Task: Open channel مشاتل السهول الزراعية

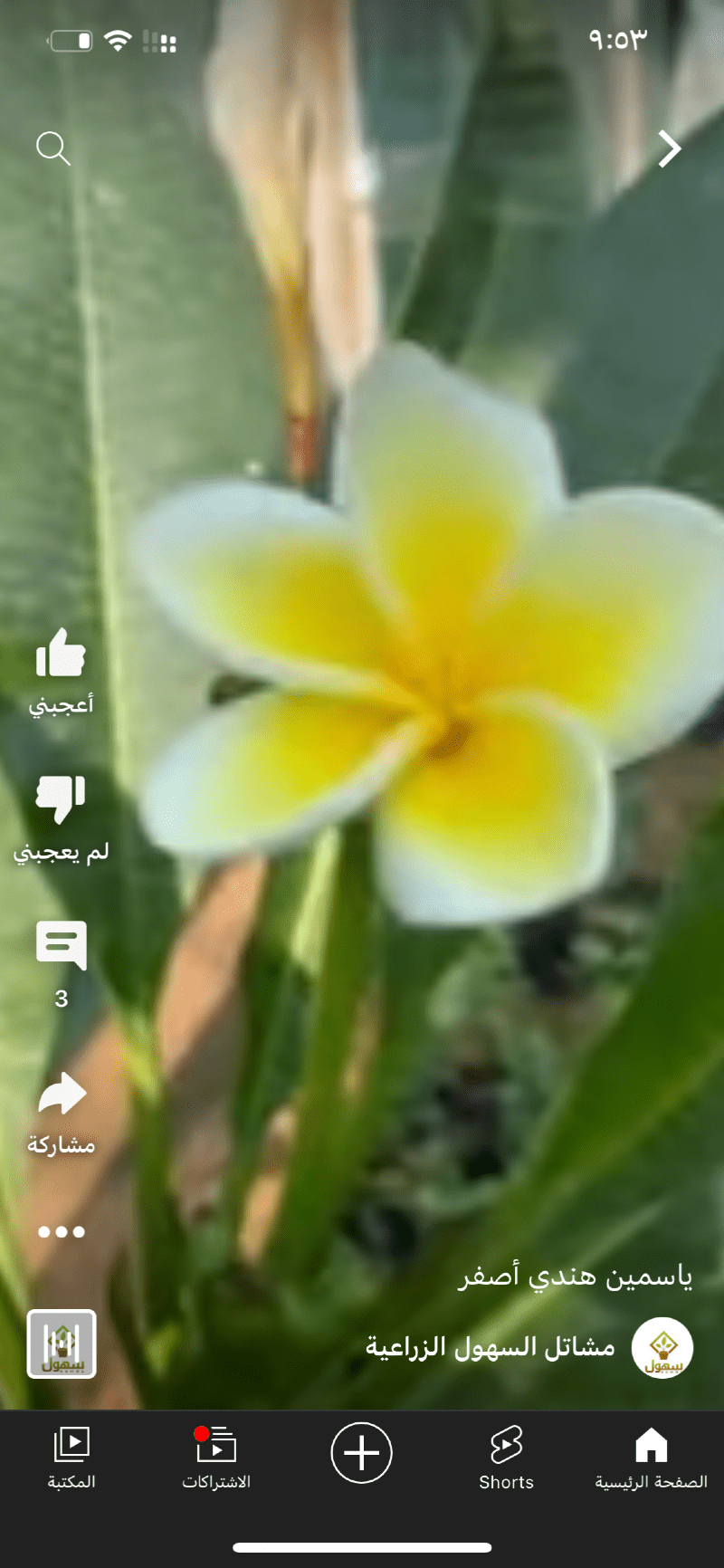Action: (490, 1347)
